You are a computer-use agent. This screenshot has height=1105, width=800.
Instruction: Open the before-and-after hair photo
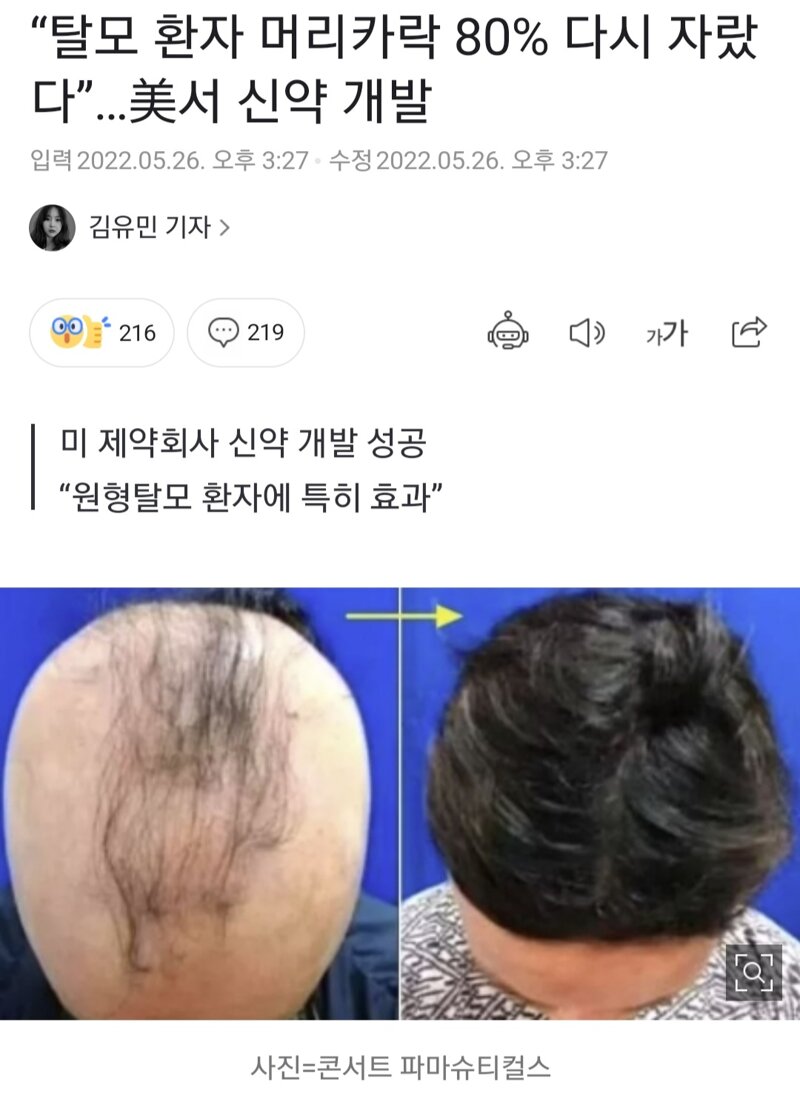[400, 800]
